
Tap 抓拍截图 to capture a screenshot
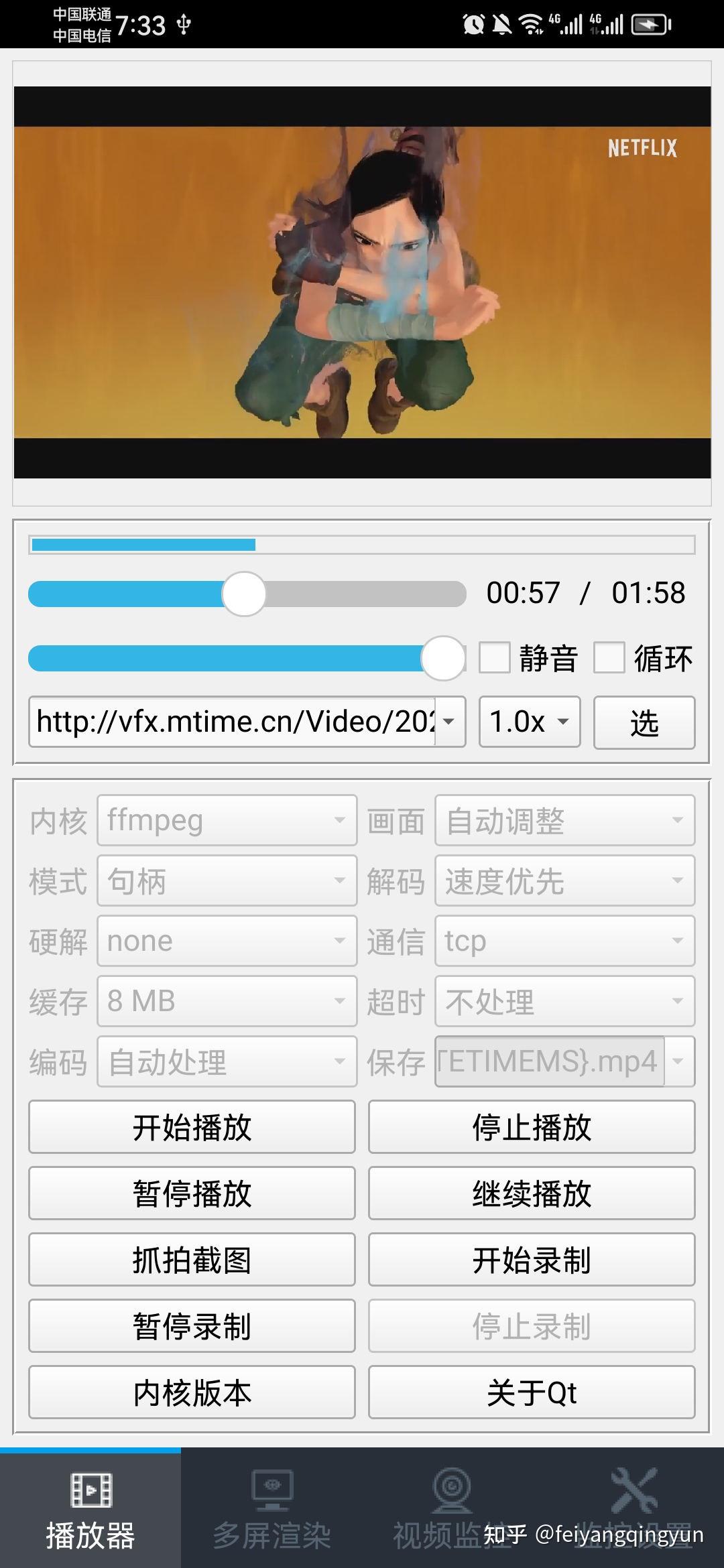pyautogui.click(x=192, y=1260)
